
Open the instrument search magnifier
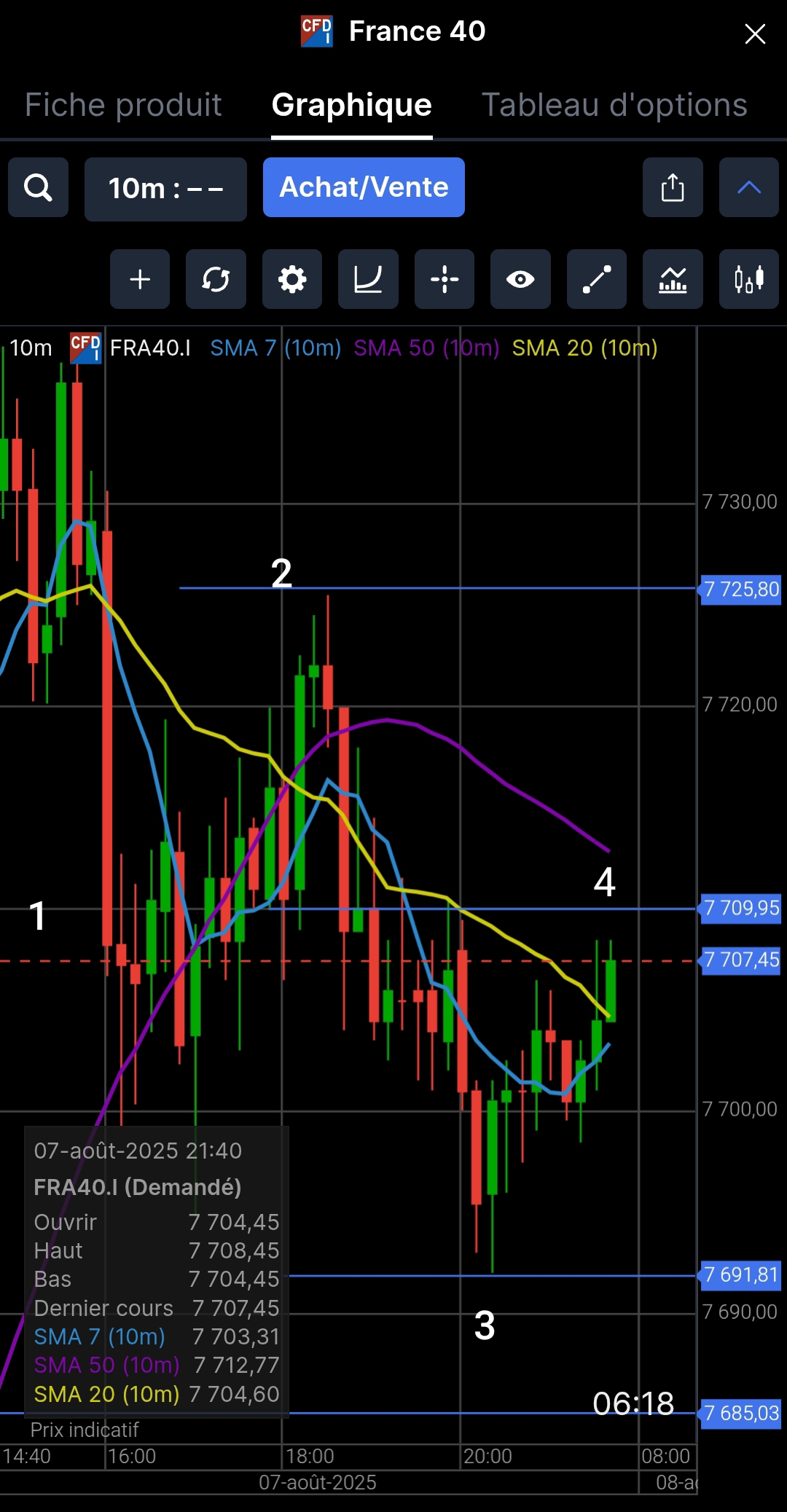click(x=38, y=188)
